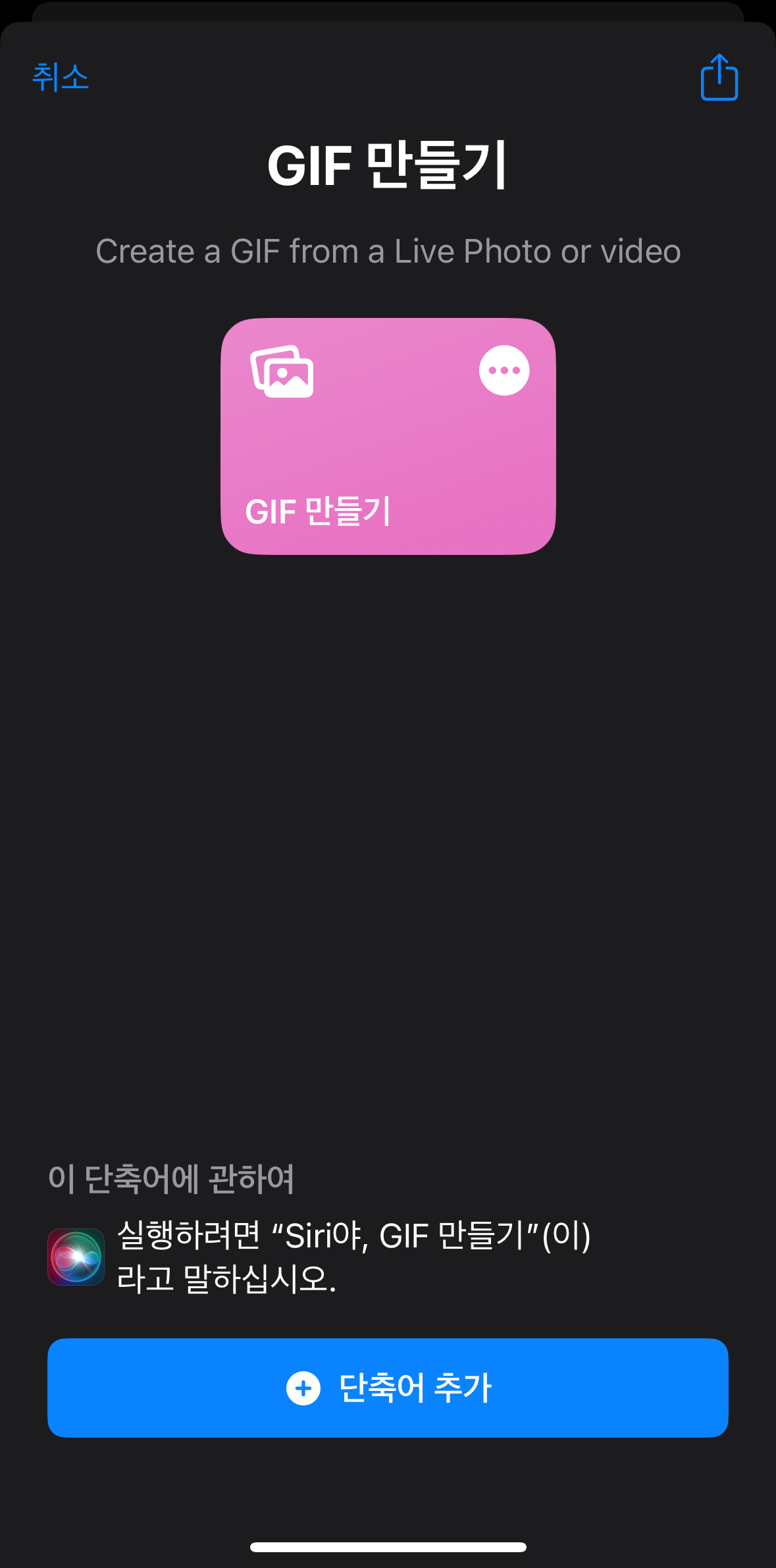Tap 취소 to dismiss the screen
This screenshot has width=776, height=1568.
pyautogui.click(x=61, y=77)
